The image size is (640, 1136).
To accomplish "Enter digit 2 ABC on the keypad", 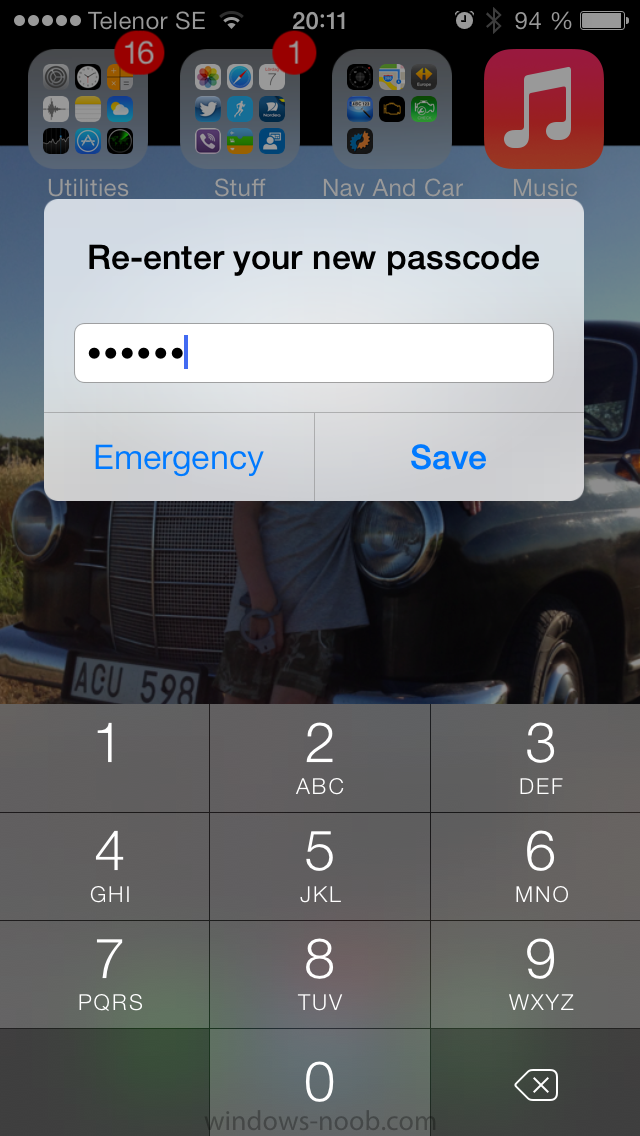I will [320, 758].
